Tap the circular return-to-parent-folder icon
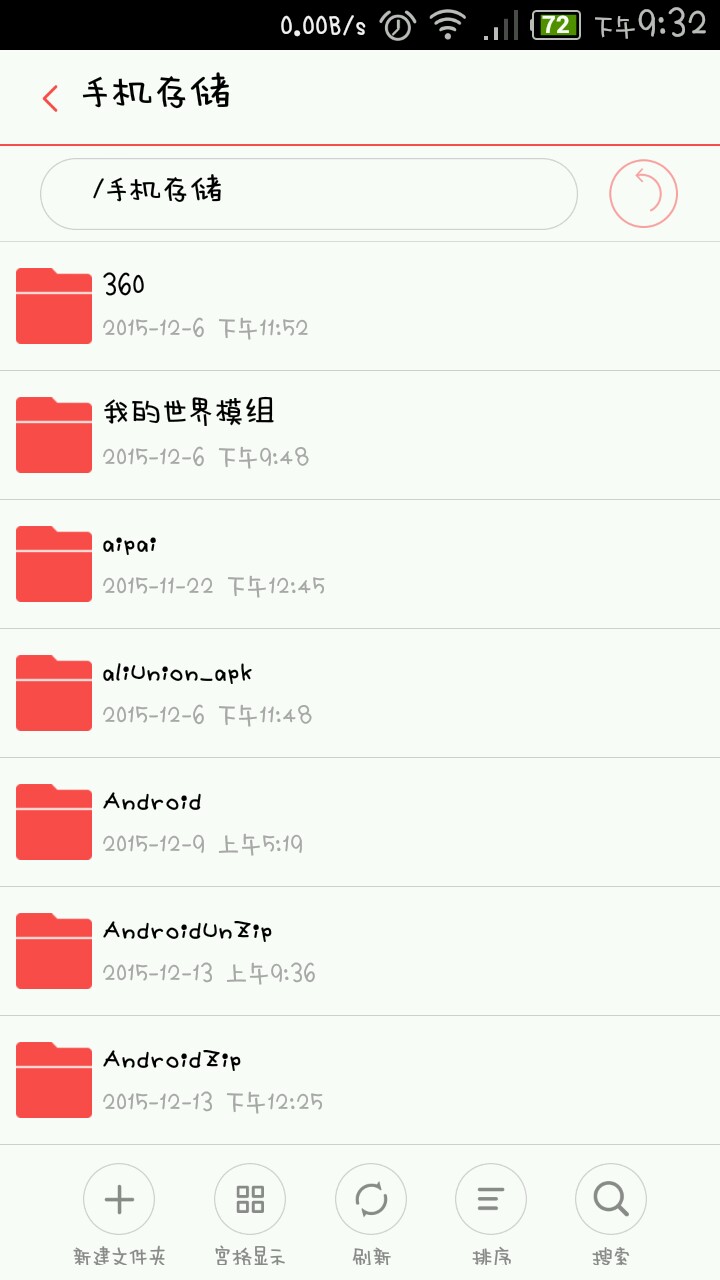Image resolution: width=720 pixels, height=1280 pixels. pos(643,194)
